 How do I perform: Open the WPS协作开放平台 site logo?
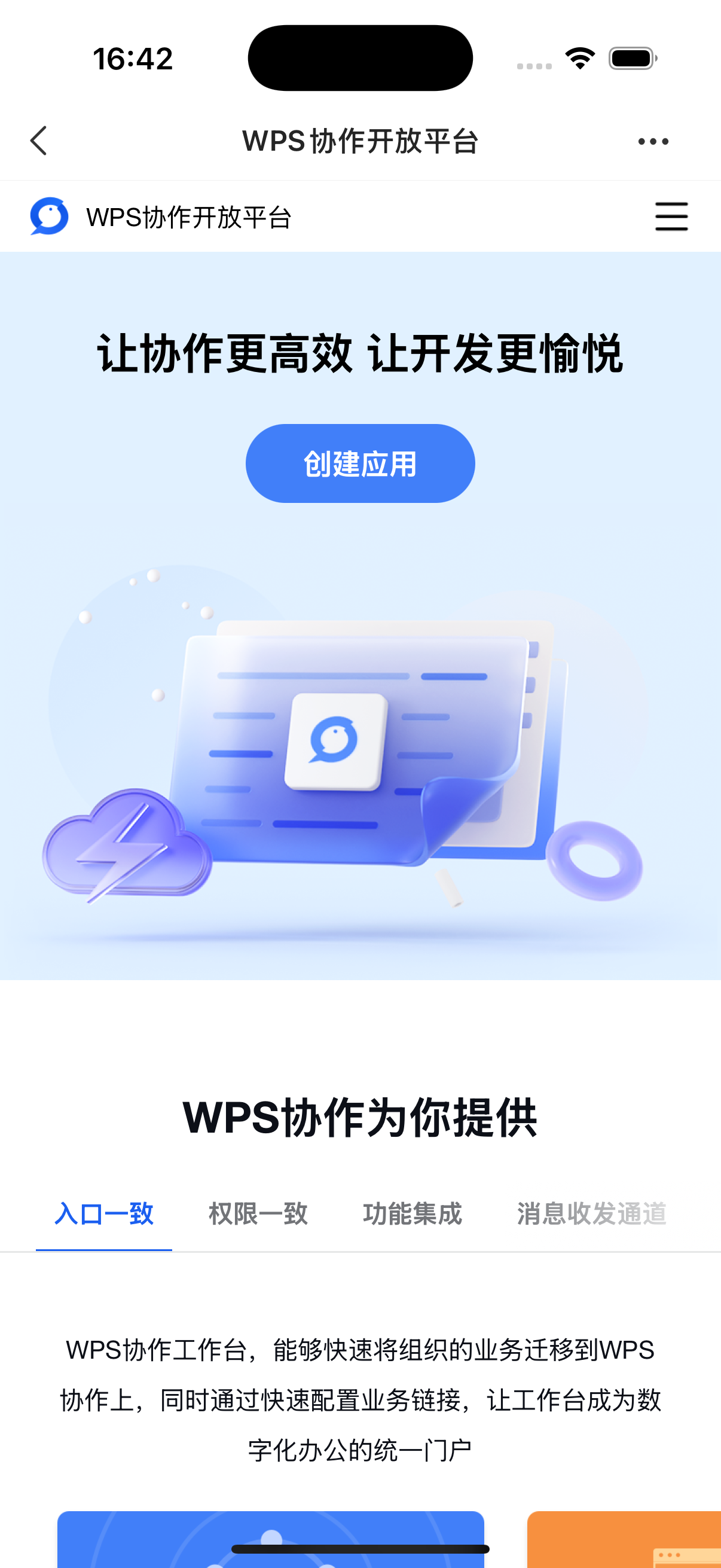(x=50, y=216)
